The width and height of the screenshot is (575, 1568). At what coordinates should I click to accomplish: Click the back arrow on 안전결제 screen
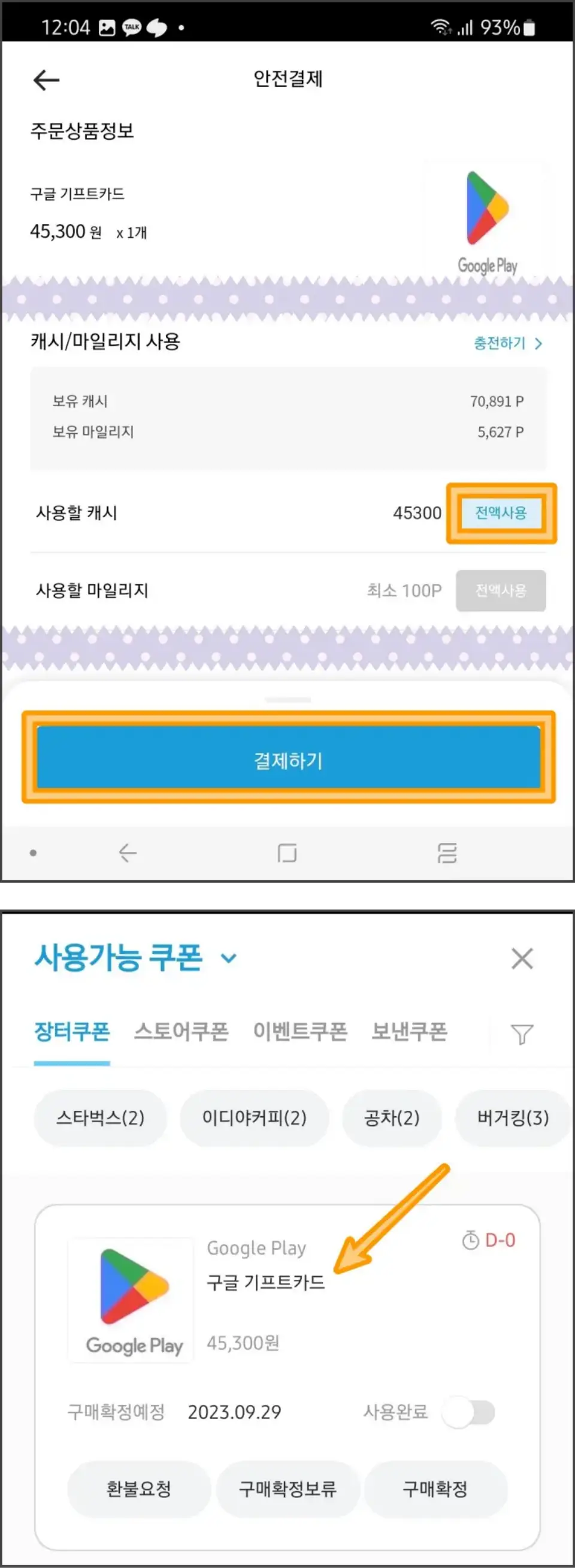46,79
